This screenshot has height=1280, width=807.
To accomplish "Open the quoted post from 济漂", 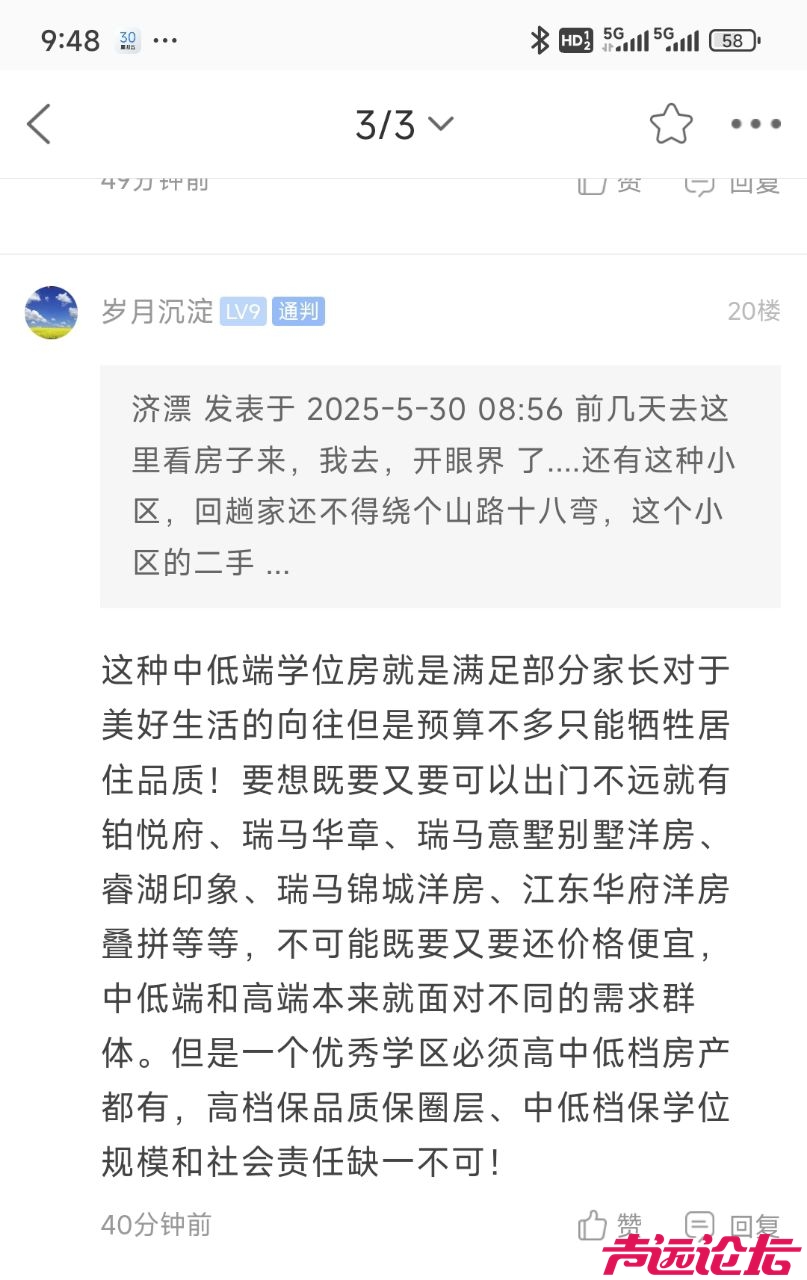I will [x=440, y=486].
